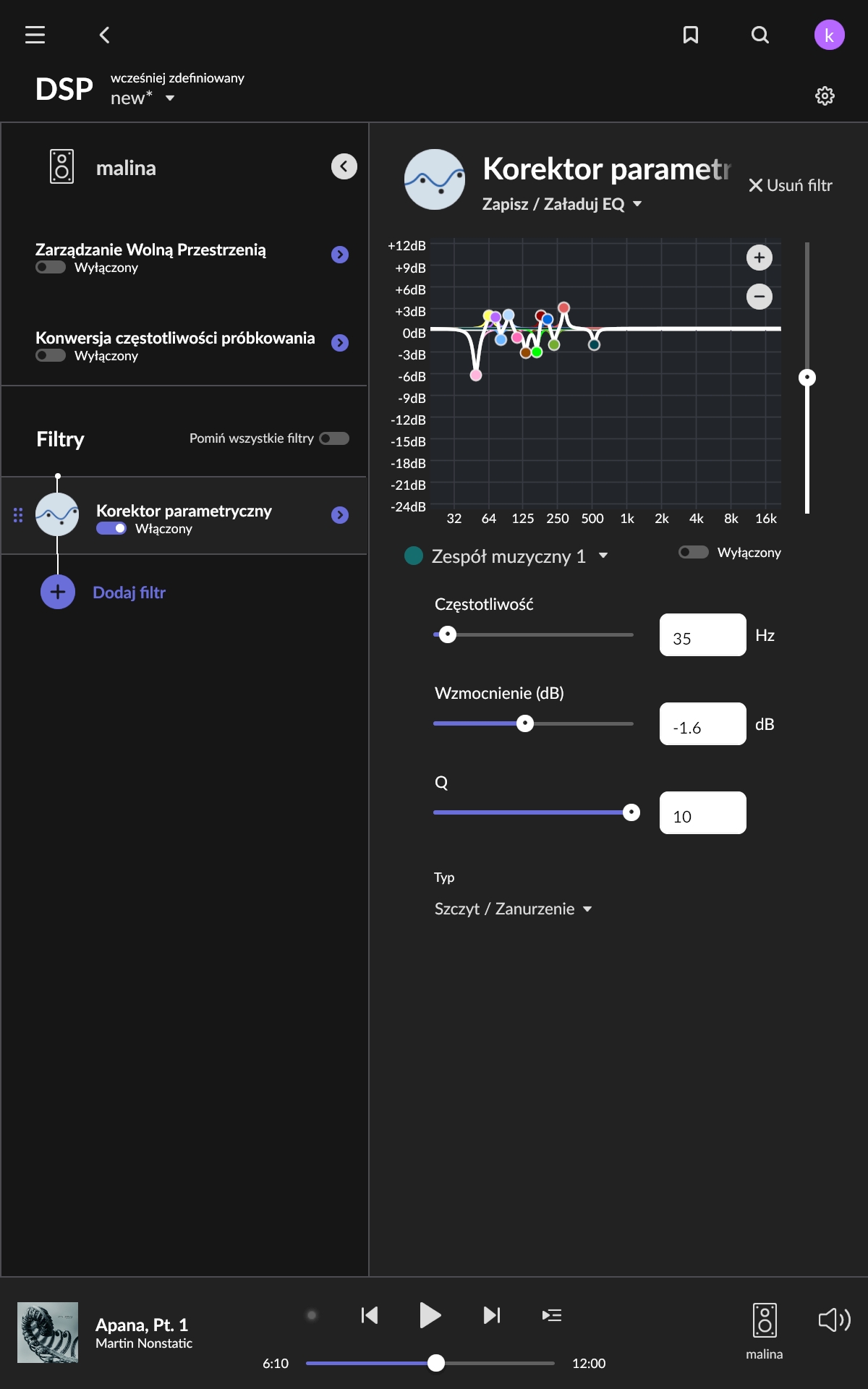Expand the Szczyt / Zanurzenie type dropdown
The height and width of the screenshot is (1389, 868).
tap(513, 909)
